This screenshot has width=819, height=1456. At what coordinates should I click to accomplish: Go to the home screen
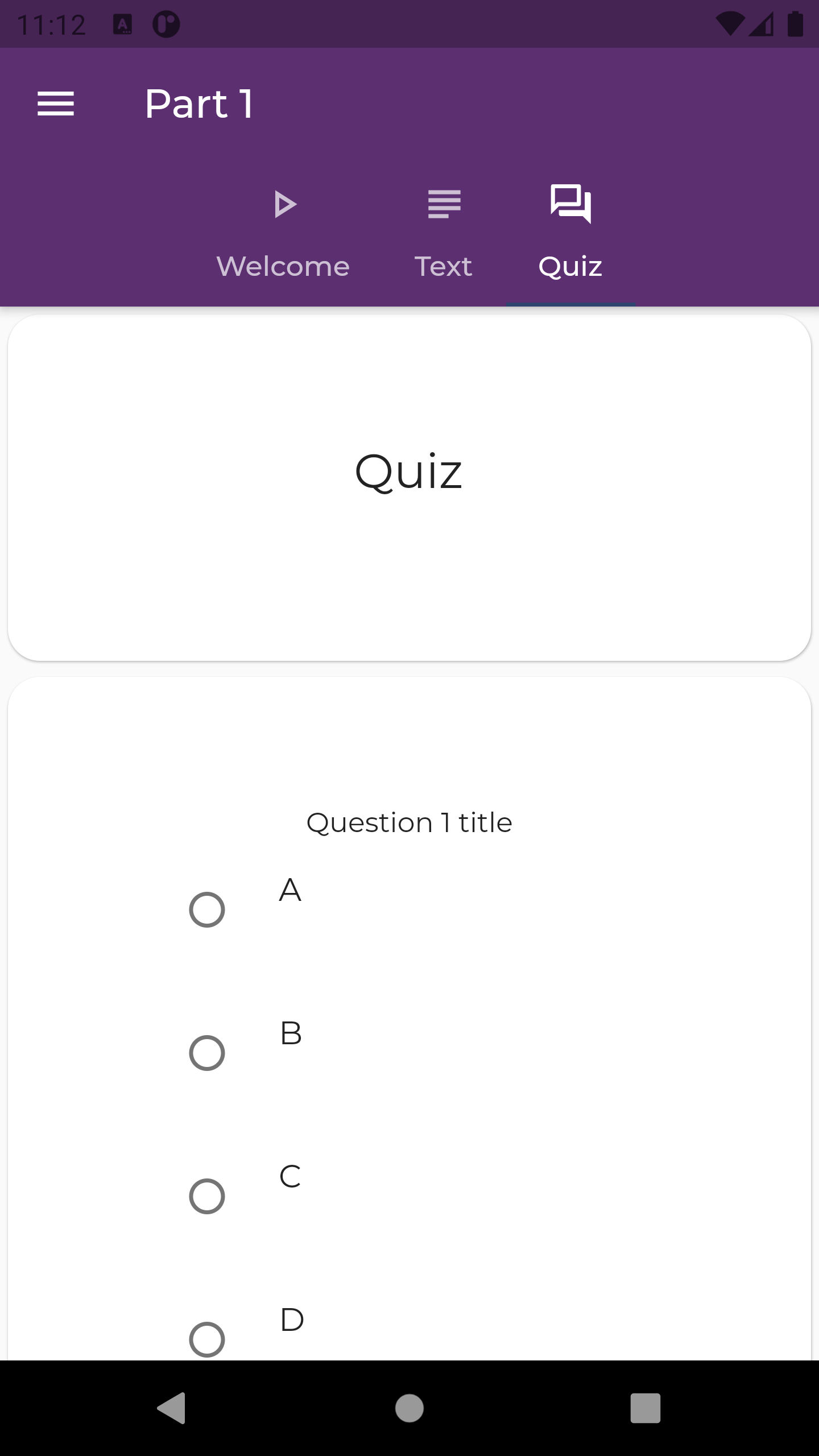pos(409,1408)
